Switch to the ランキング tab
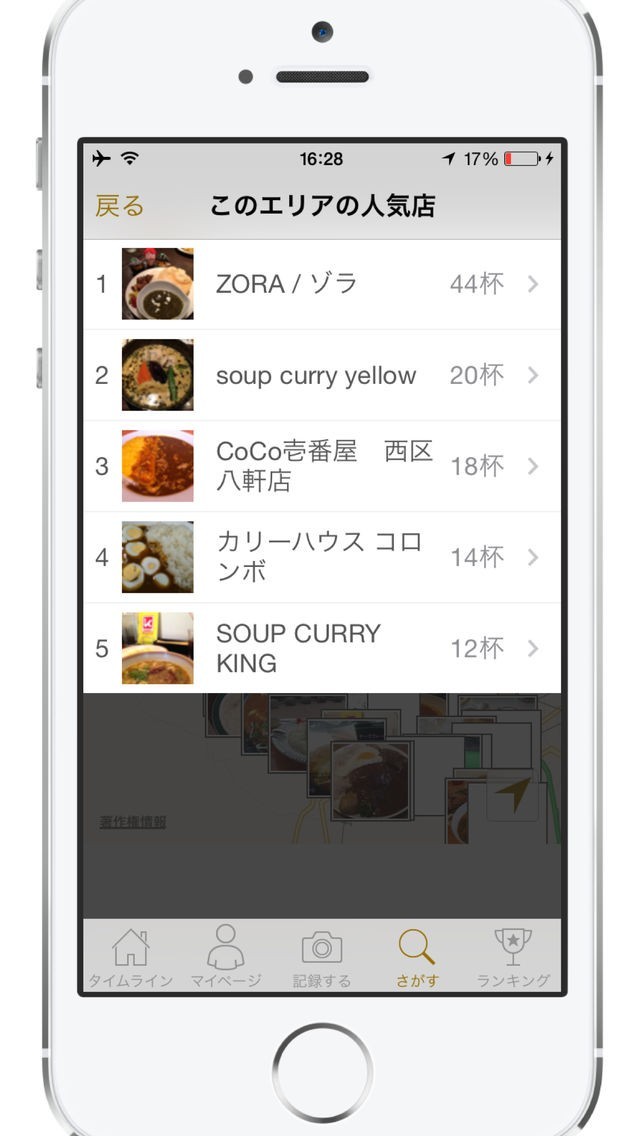 click(x=513, y=957)
